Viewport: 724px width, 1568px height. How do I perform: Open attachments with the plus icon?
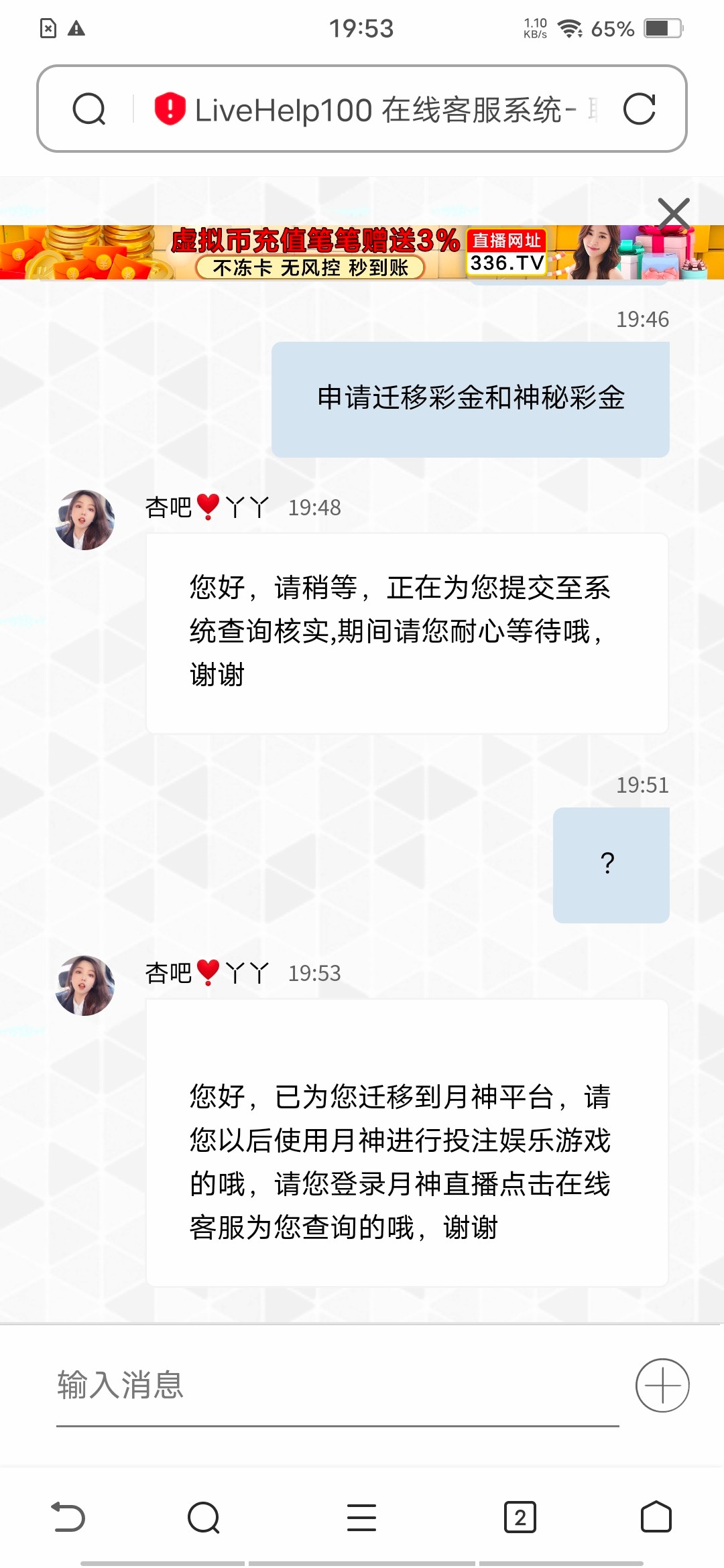(x=662, y=1385)
